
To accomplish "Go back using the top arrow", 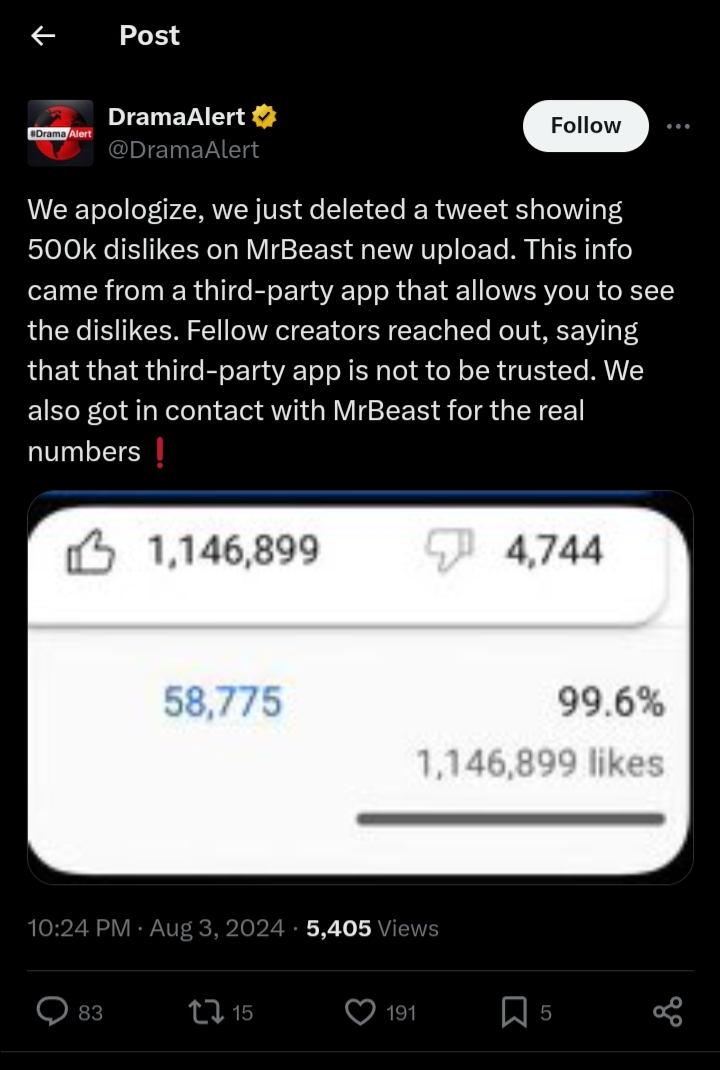I will (x=43, y=36).
